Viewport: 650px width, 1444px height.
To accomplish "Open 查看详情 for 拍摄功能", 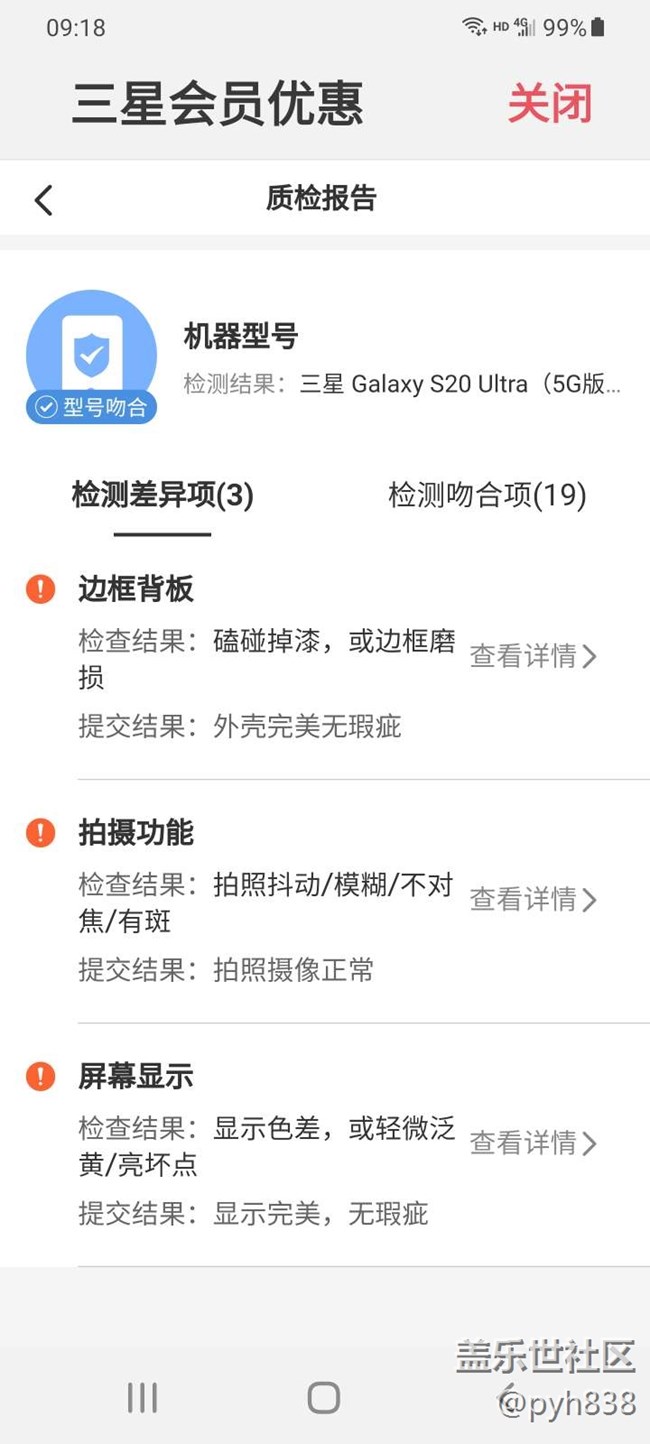I will coord(533,899).
